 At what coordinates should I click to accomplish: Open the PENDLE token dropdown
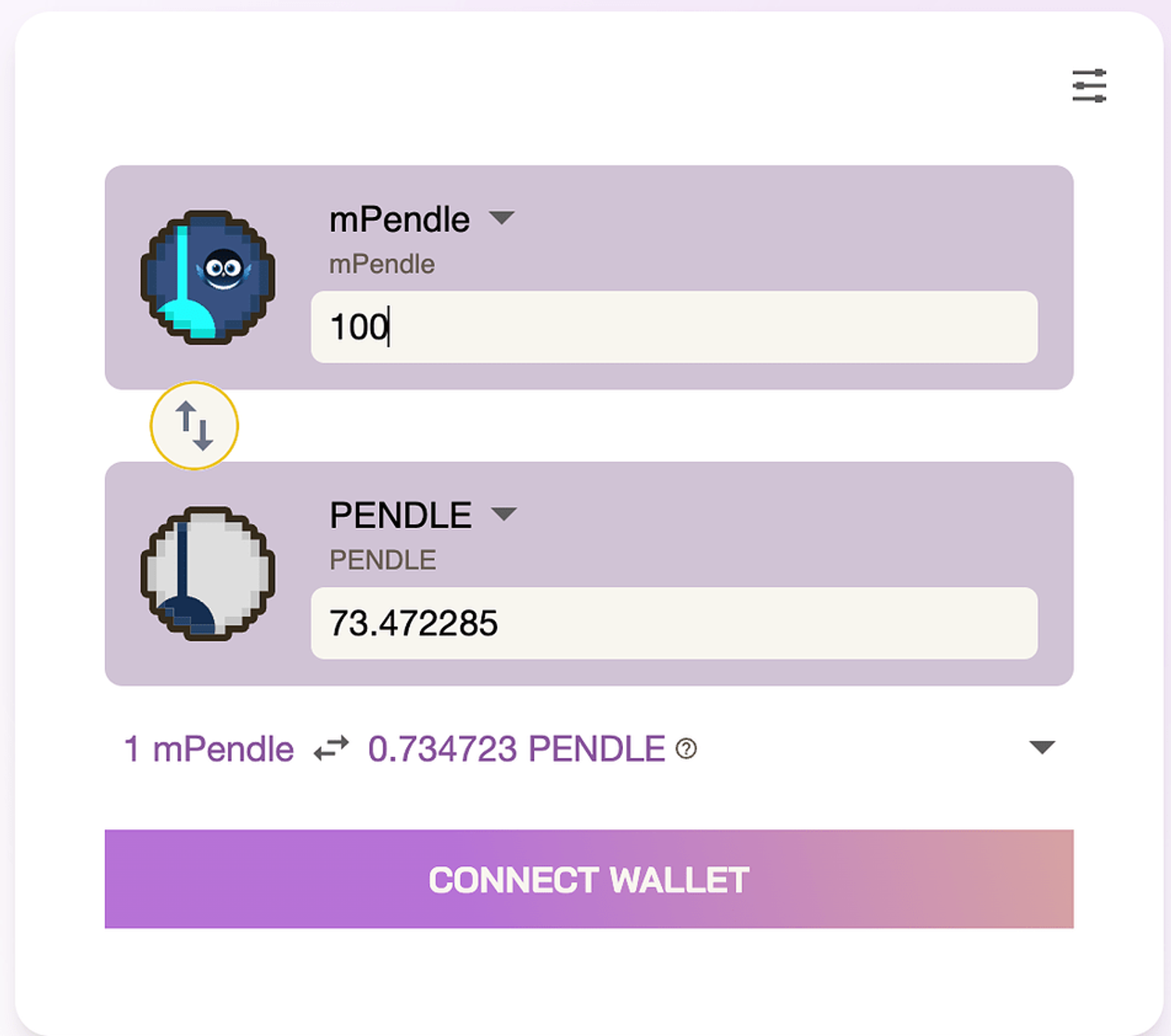point(504,514)
